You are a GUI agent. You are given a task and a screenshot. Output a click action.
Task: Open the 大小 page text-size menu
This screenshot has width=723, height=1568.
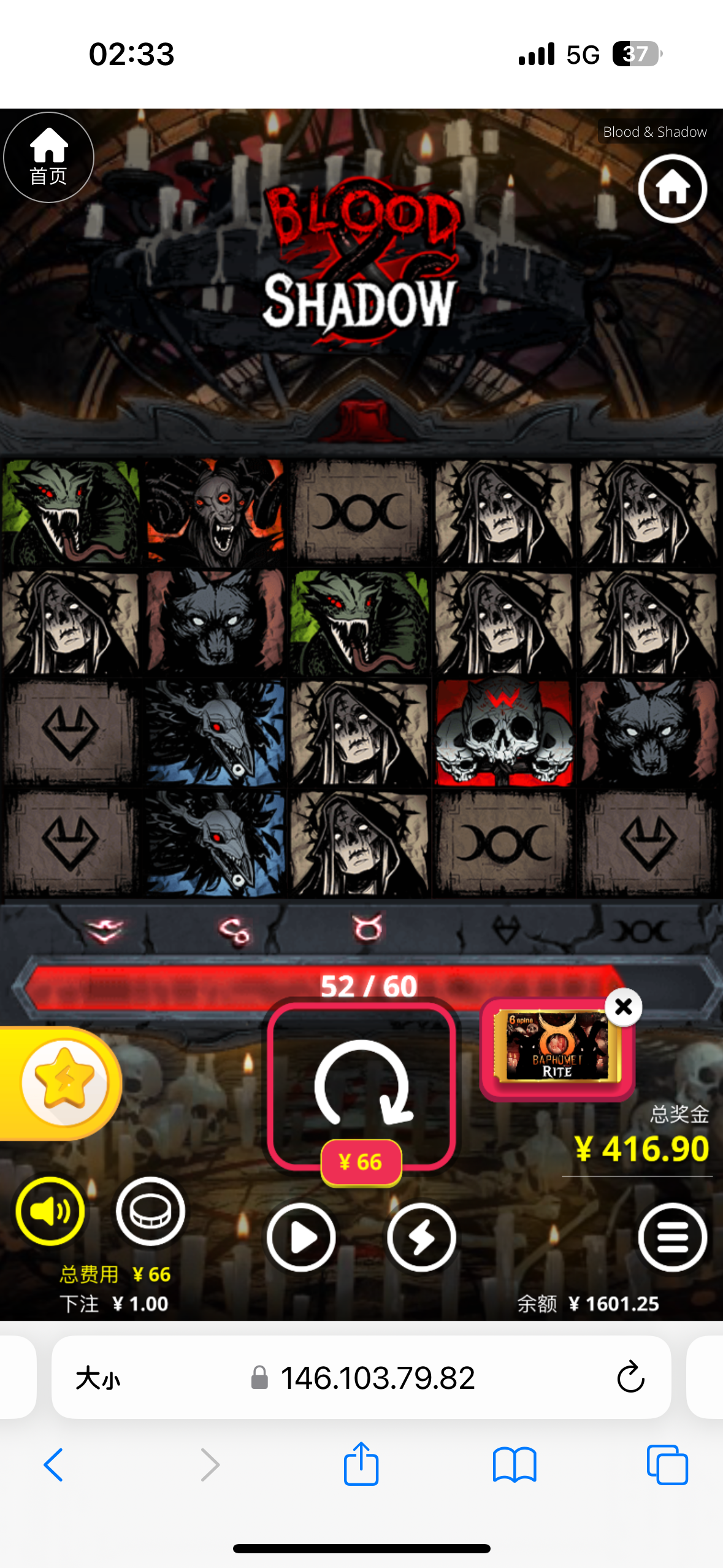tap(98, 1378)
